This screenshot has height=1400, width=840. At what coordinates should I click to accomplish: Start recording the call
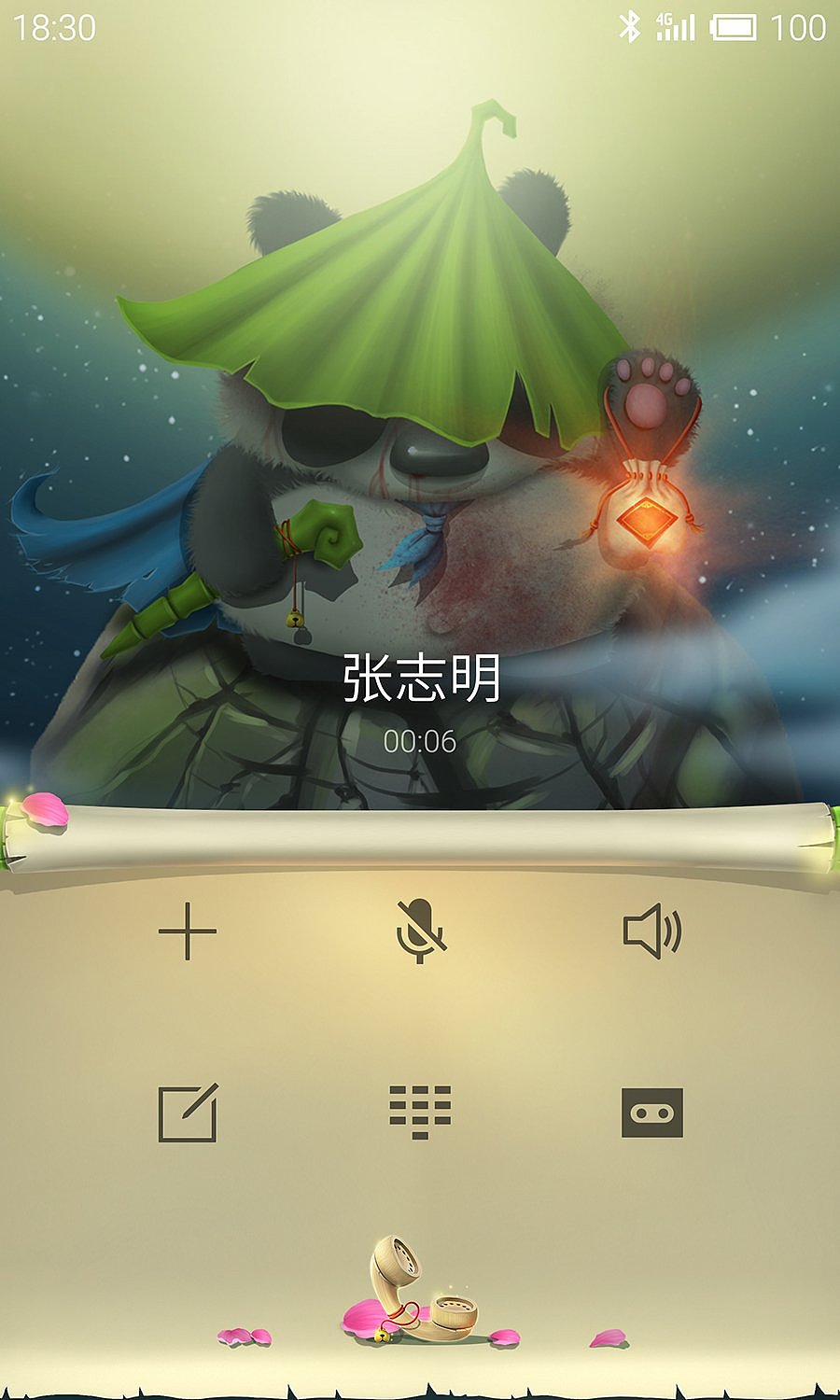(x=651, y=1113)
